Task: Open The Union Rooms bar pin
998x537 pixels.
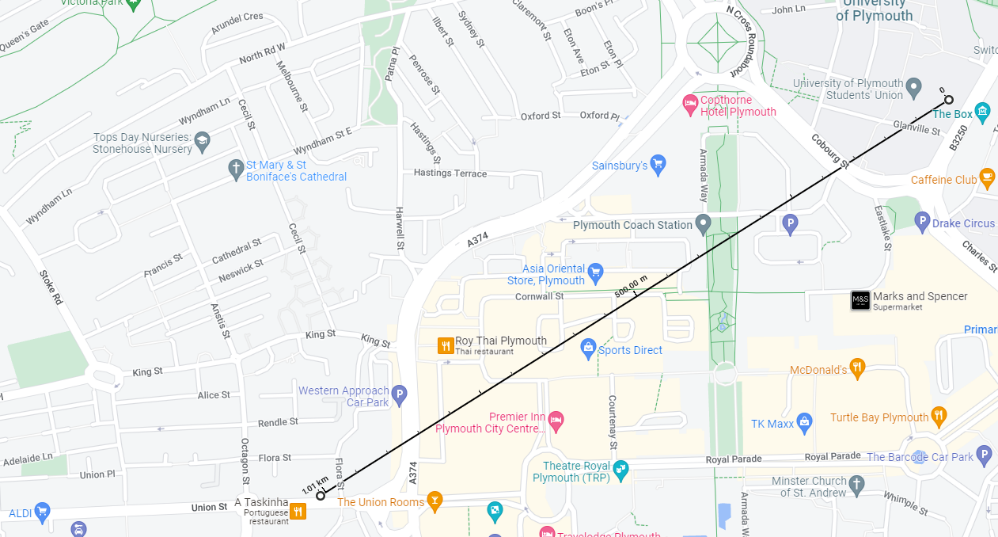Action: pos(434,500)
